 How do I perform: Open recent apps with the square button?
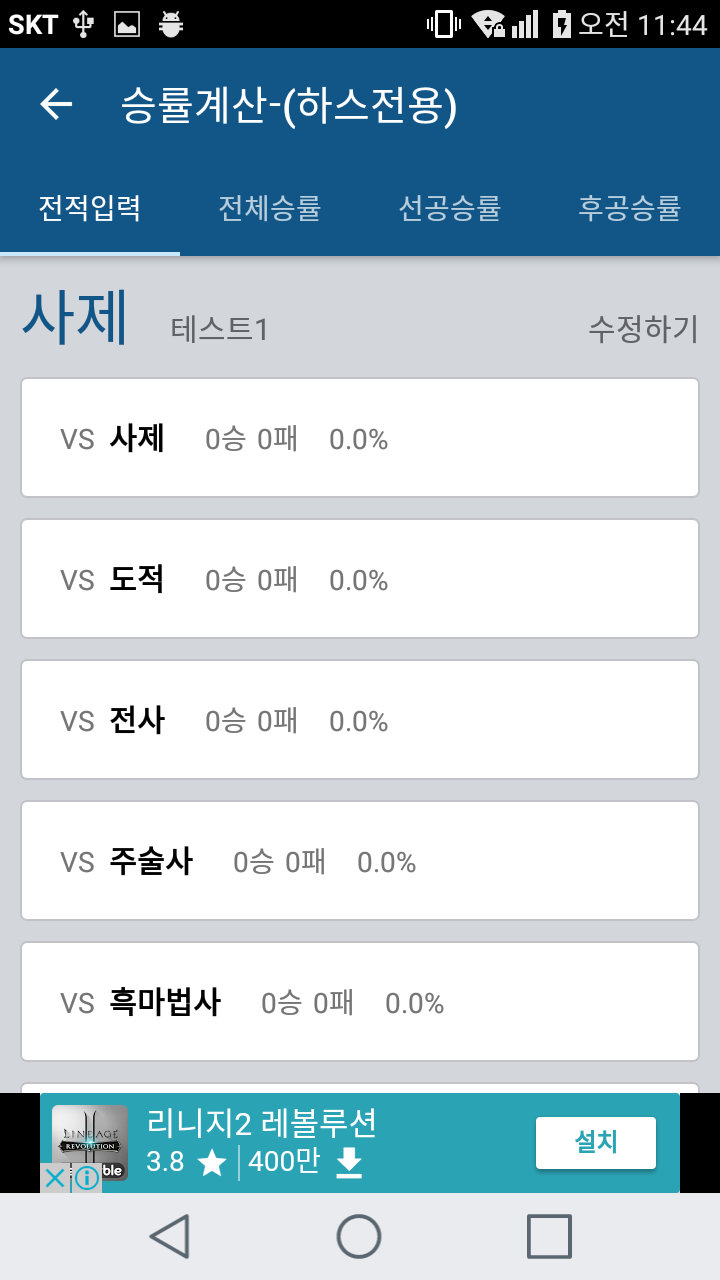click(x=546, y=1235)
